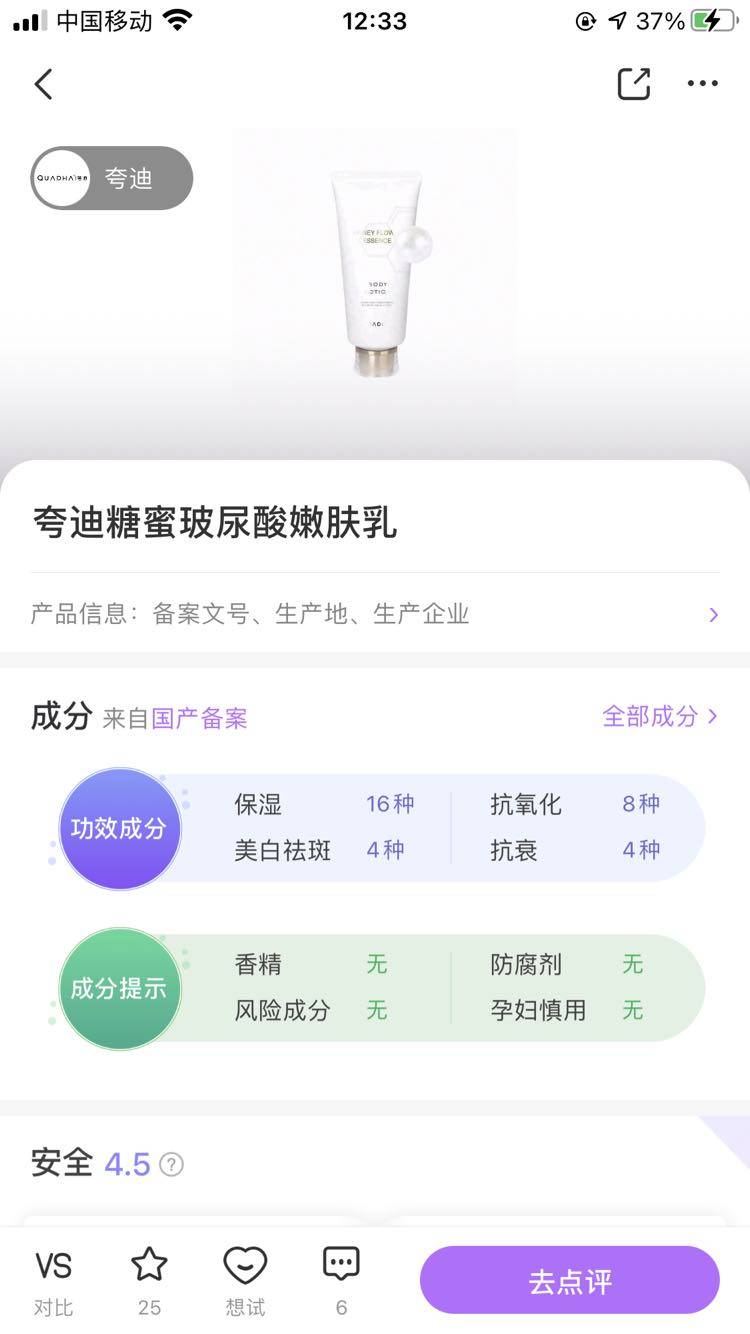Favorite this product with the star

[x=149, y=1281]
